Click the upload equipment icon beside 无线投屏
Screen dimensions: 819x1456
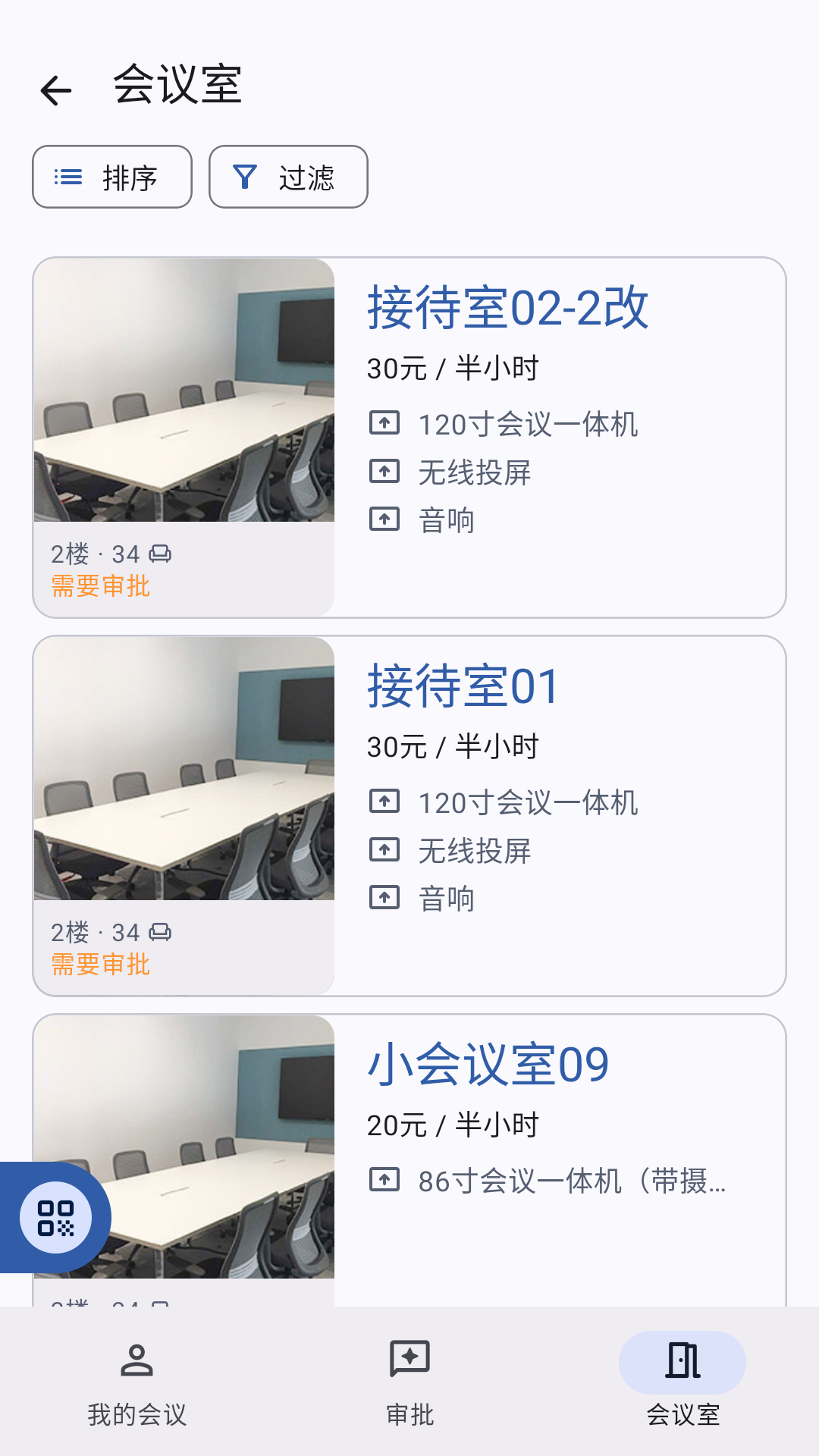pyautogui.click(x=385, y=471)
